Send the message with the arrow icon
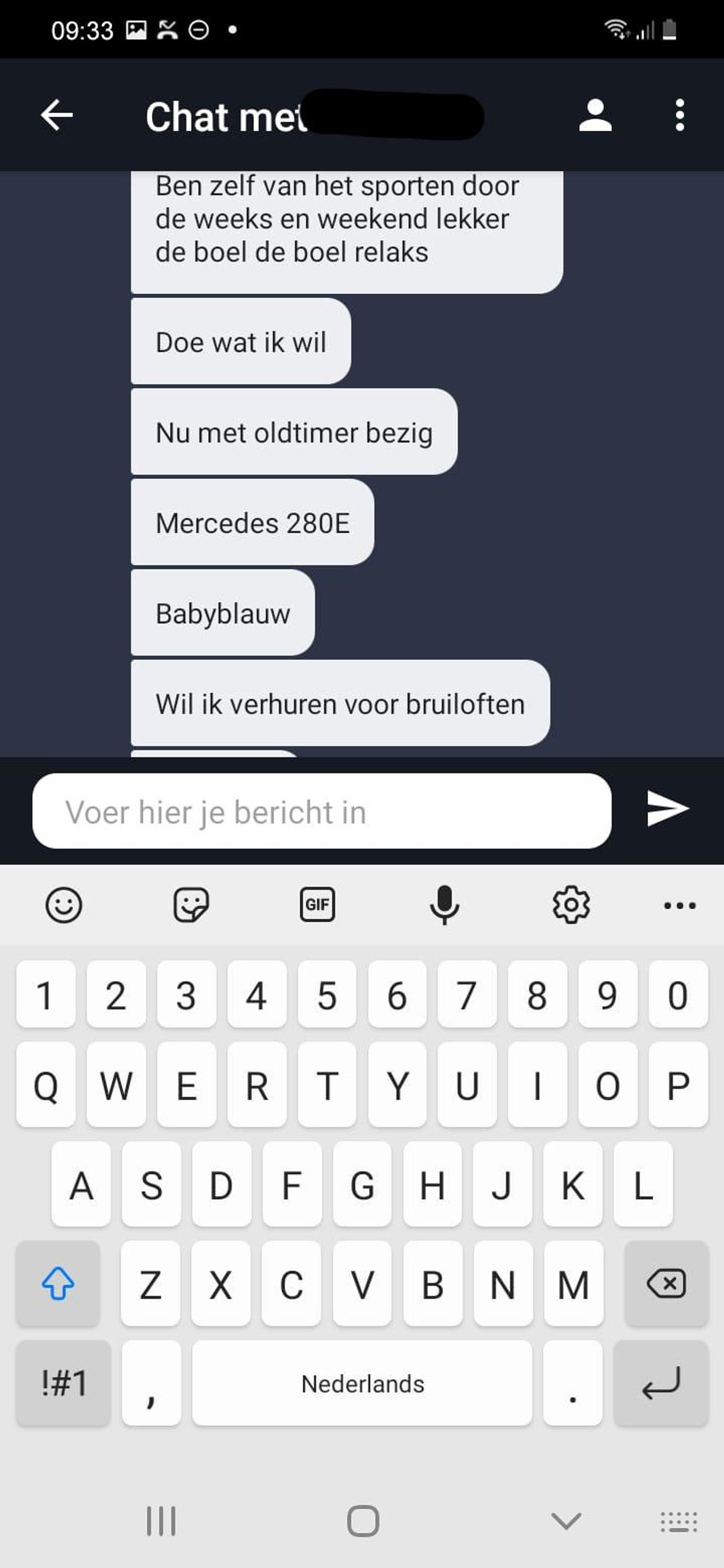Screen dimensions: 724x1568 (667, 809)
